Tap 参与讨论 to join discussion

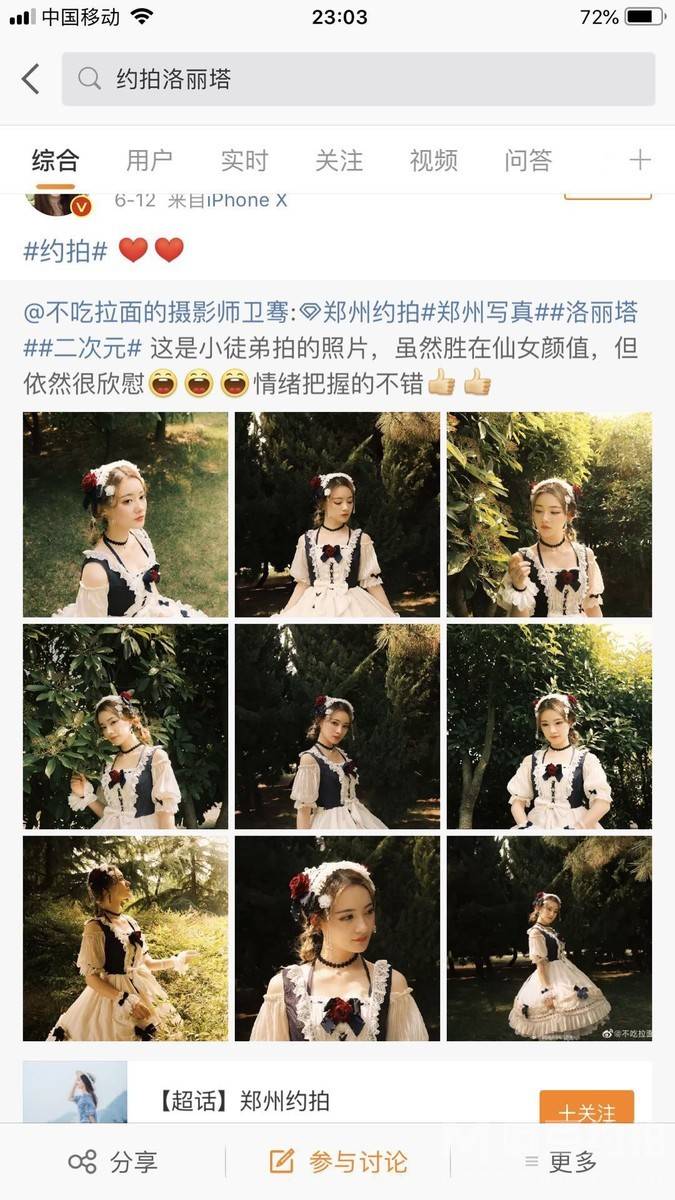click(x=338, y=1162)
